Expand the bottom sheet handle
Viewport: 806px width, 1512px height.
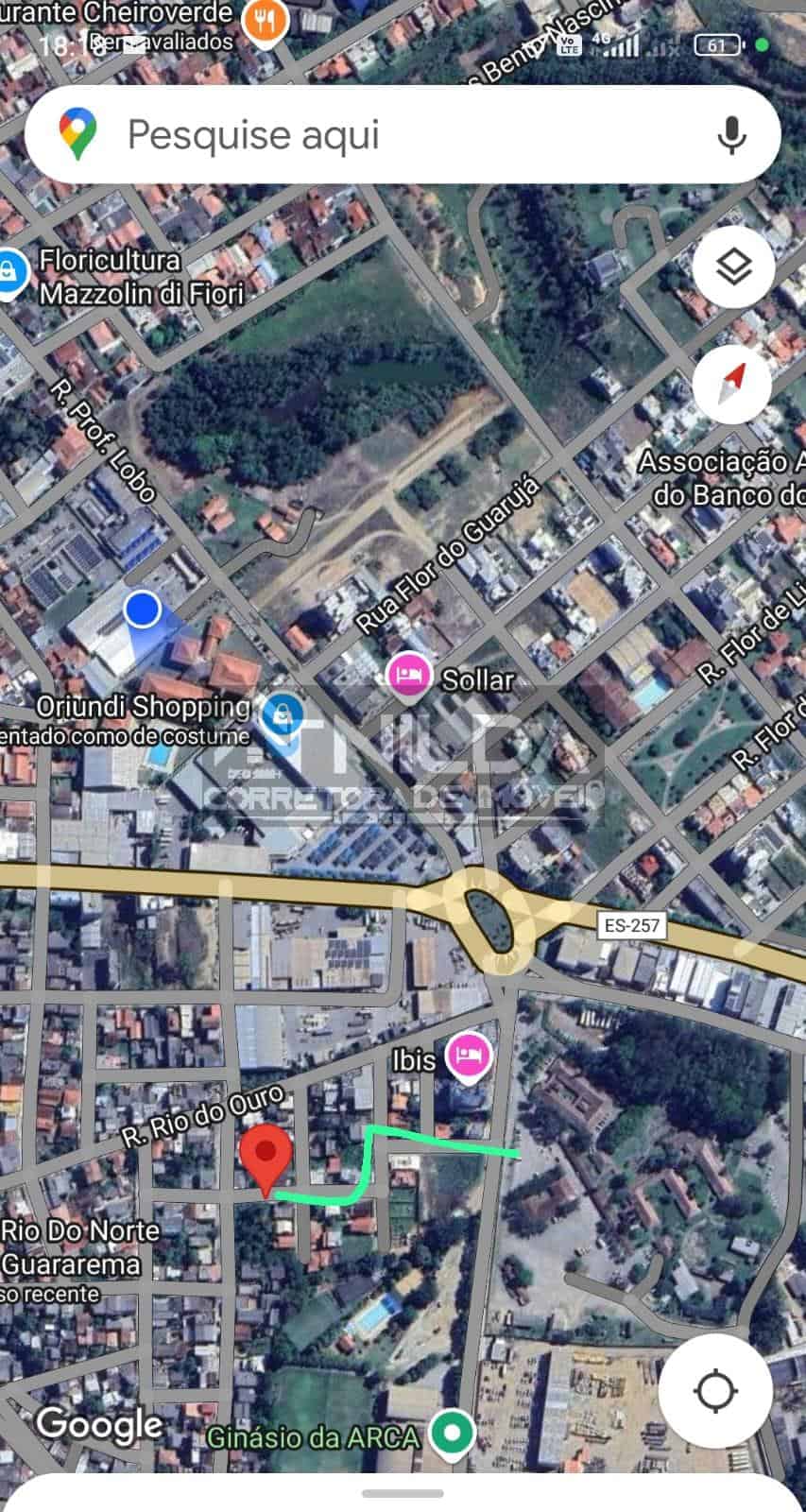point(403,1494)
